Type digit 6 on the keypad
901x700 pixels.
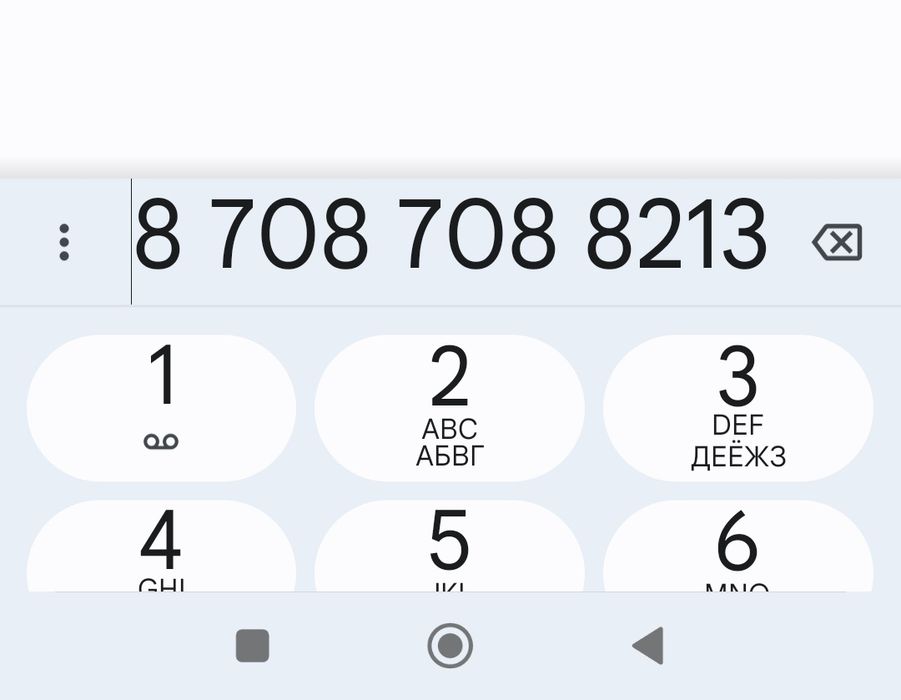click(x=738, y=548)
